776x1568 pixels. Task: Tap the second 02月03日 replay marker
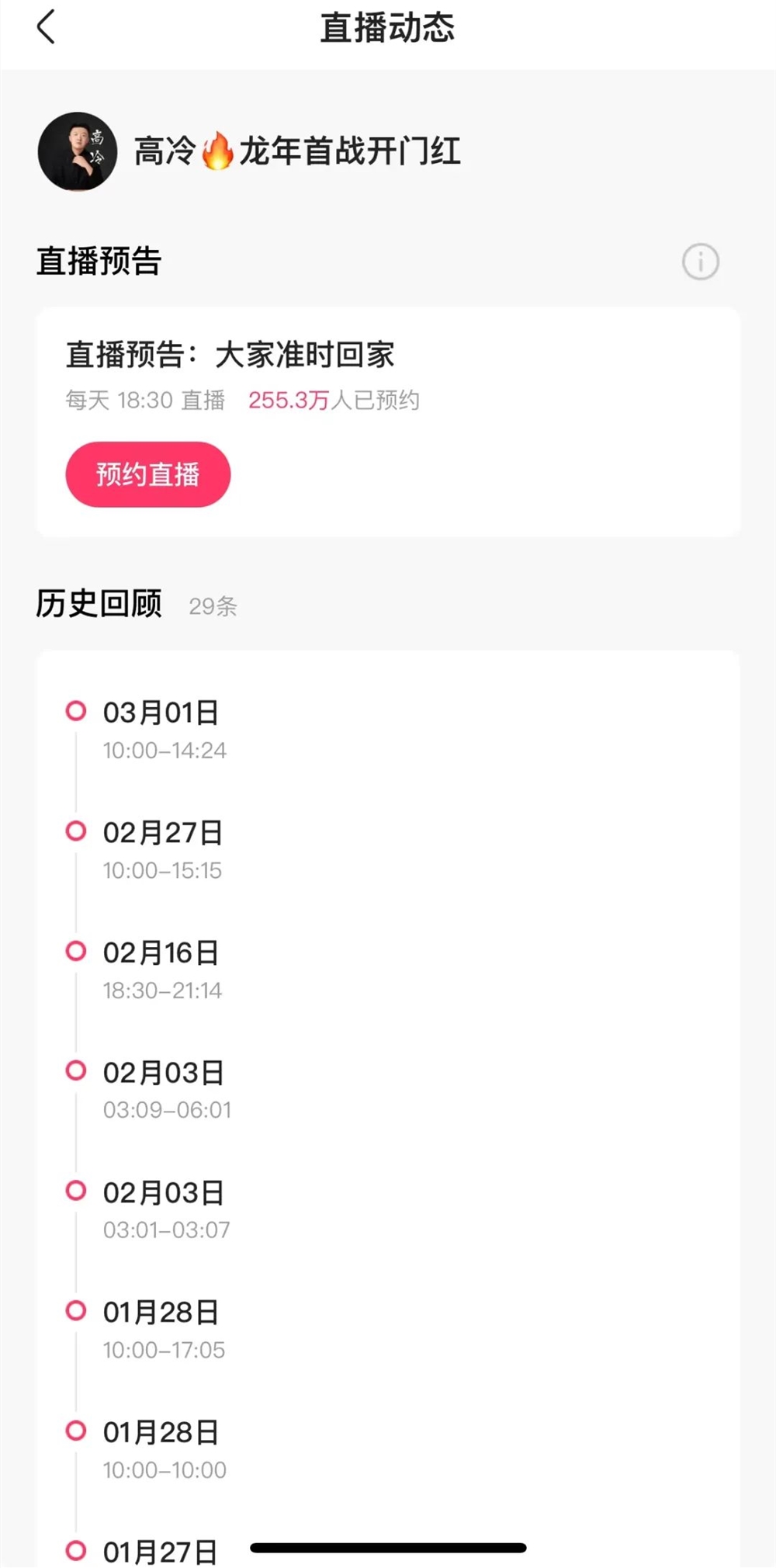click(x=75, y=1191)
